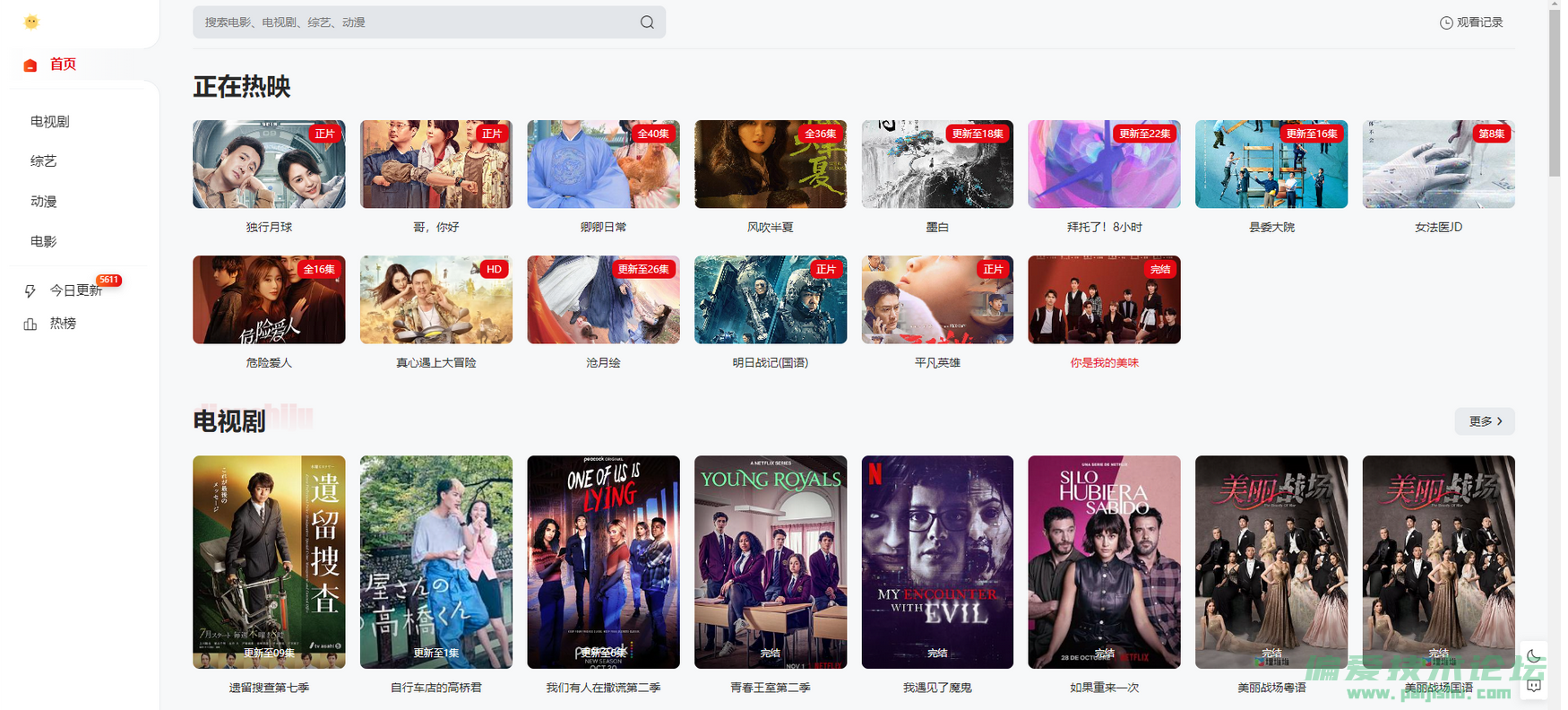Tap the search box for movies and shows
This screenshot has height=710, width=1568.
tap(412, 22)
